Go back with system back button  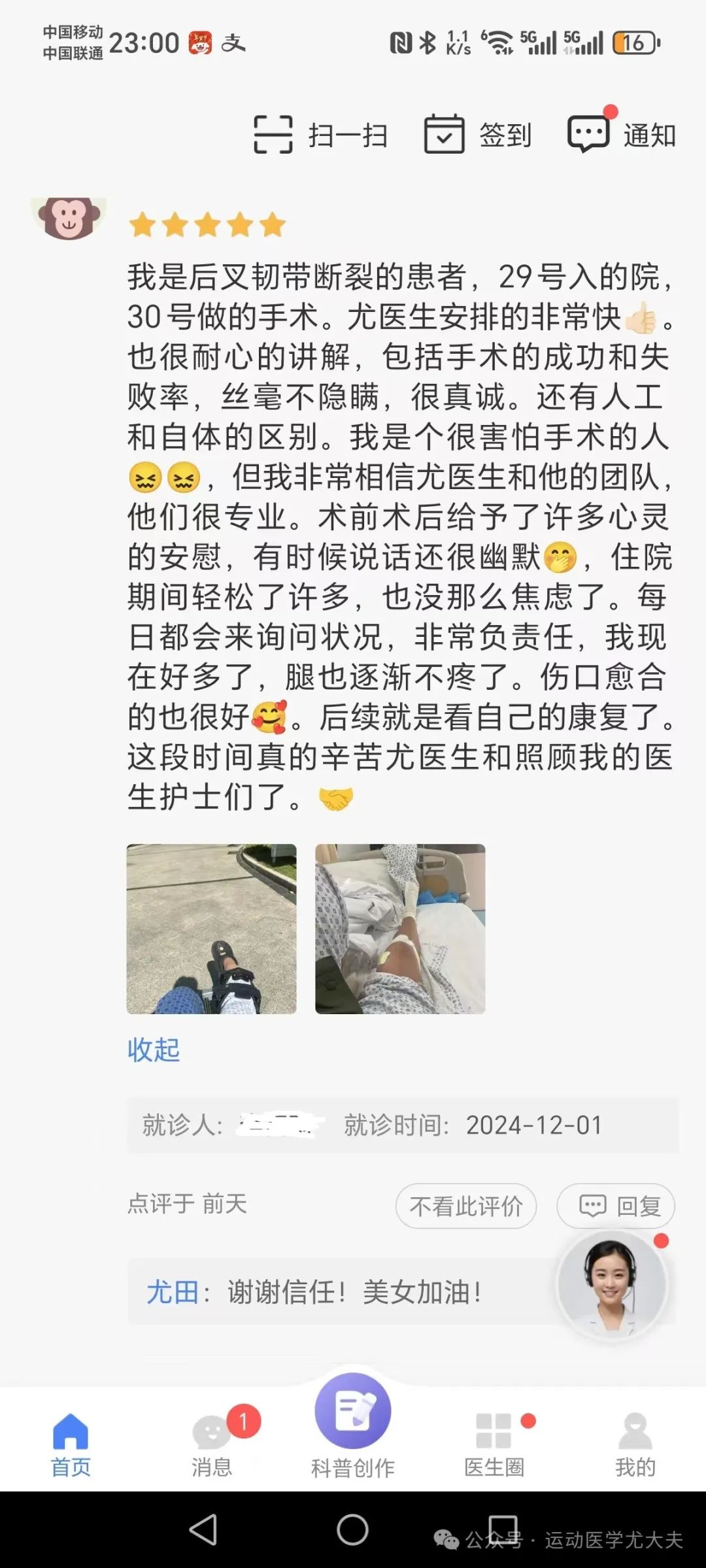[203, 1530]
